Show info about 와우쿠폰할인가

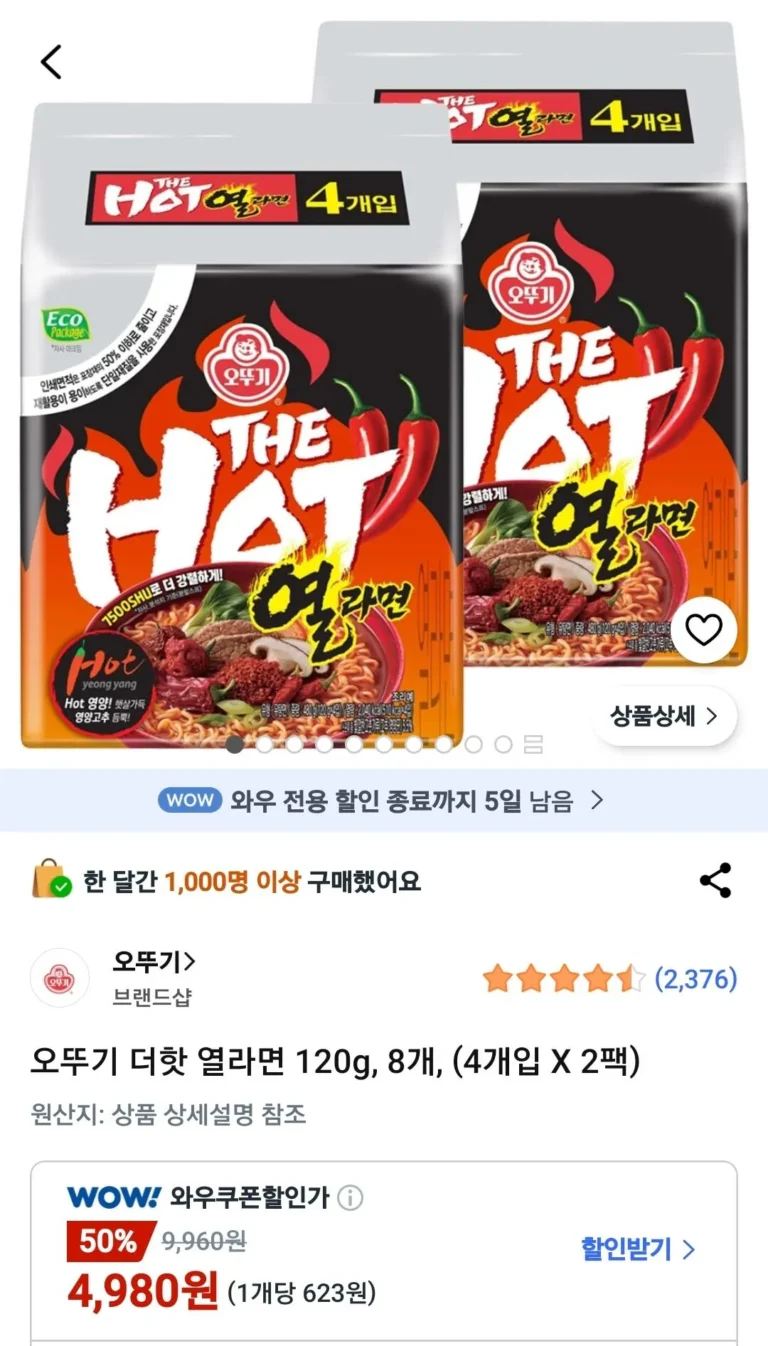[x=350, y=1197]
